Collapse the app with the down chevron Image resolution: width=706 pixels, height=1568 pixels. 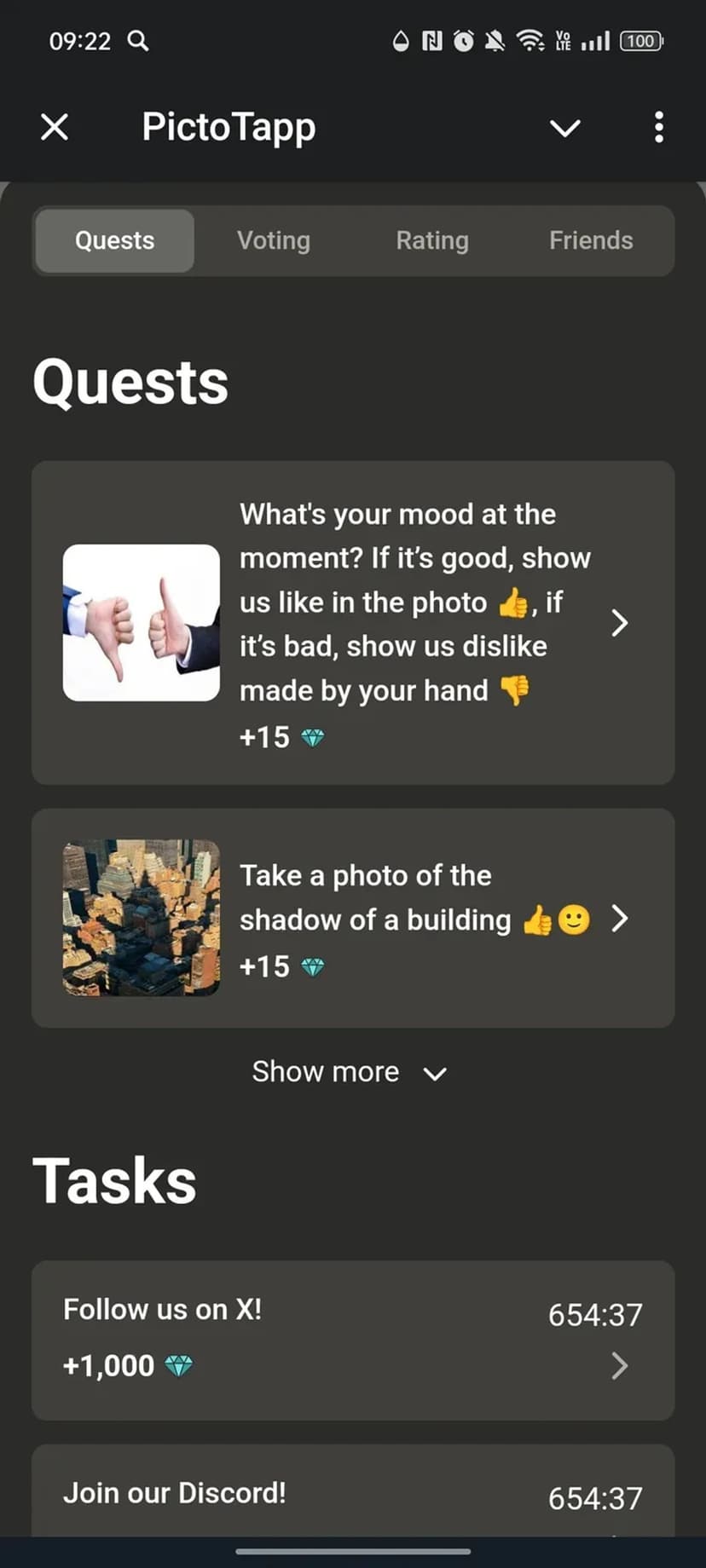(564, 128)
